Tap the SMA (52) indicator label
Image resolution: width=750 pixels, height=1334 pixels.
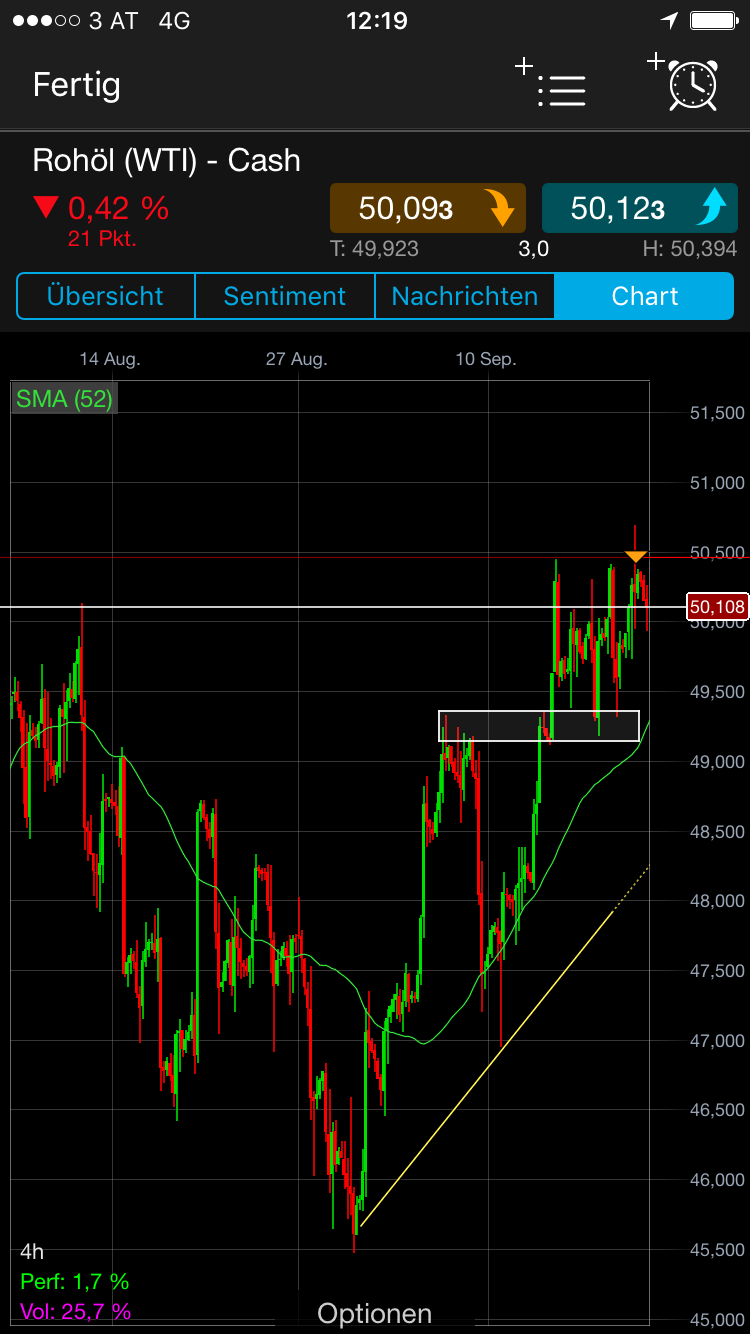[x=63, y=397]
